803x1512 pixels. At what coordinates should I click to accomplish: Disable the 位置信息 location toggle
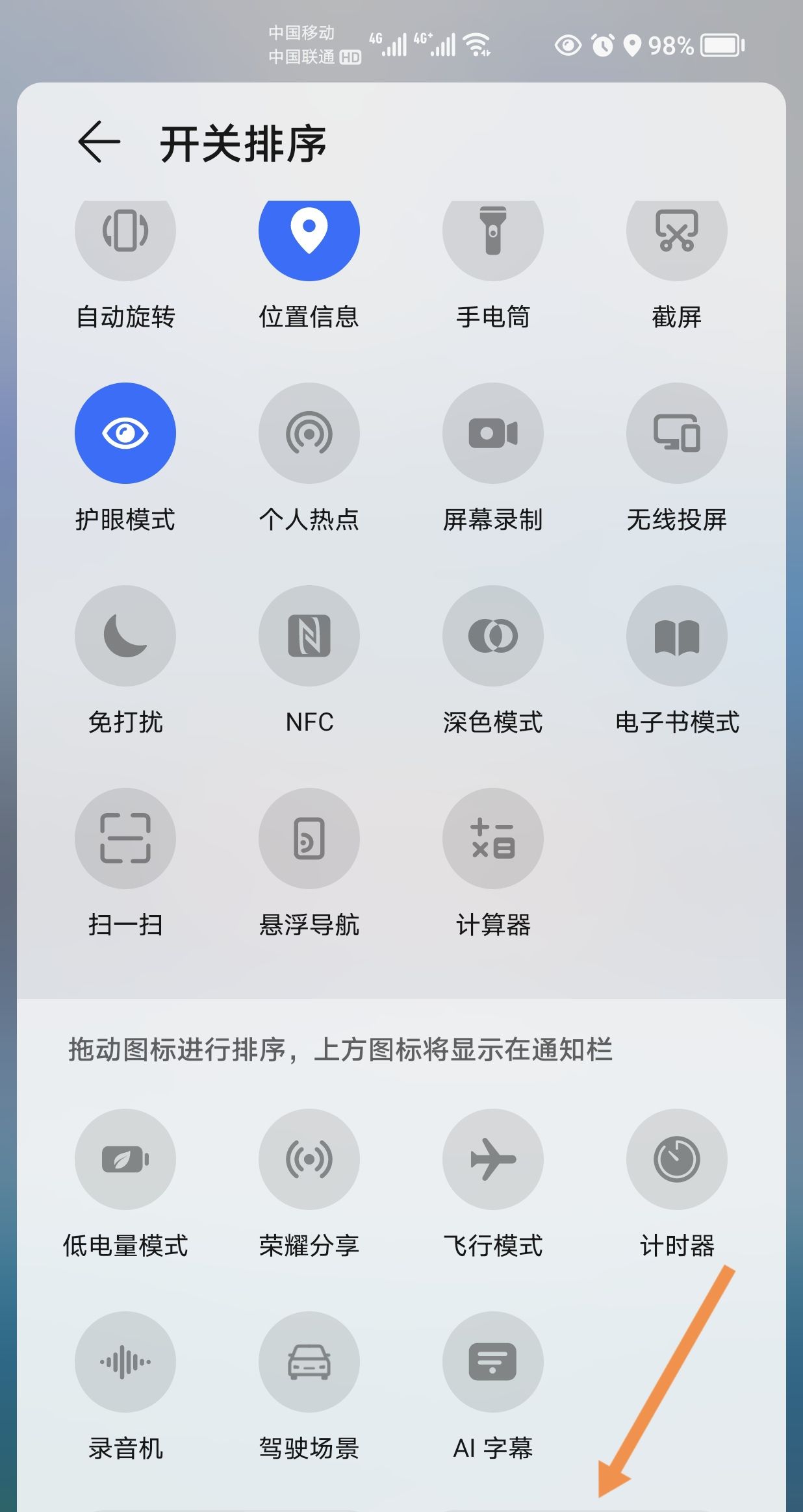309,236
